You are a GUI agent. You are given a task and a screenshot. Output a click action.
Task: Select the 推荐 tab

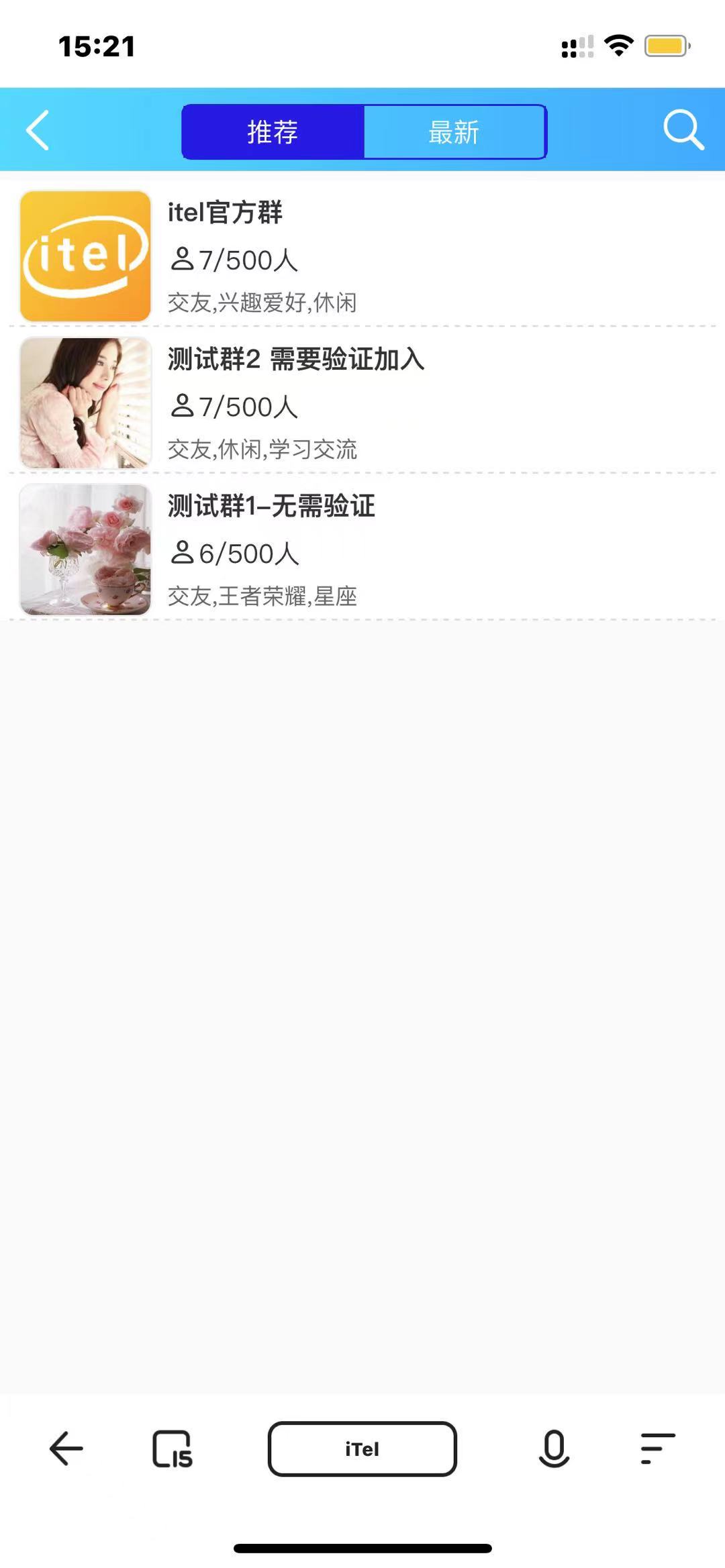pyautogui.click(x=273, y=132)
